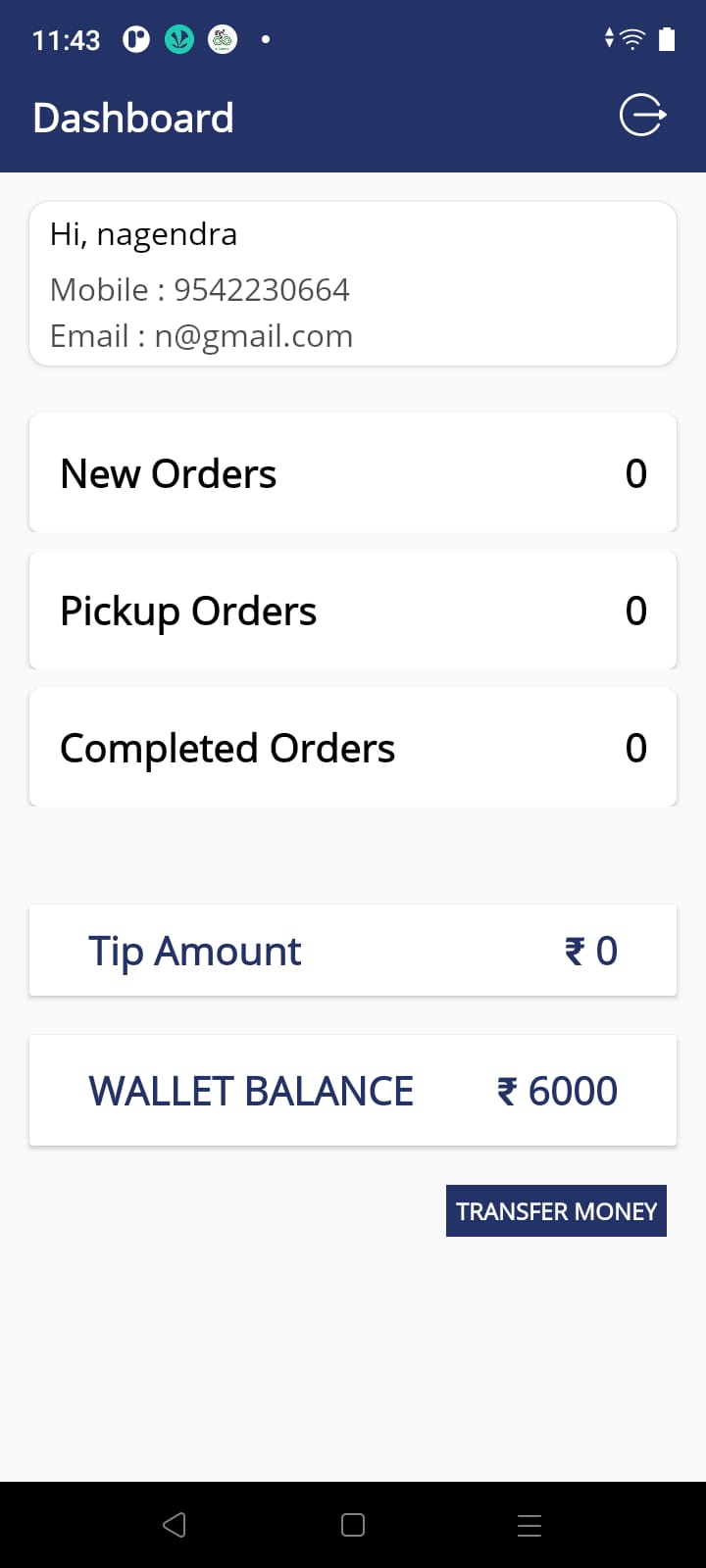Viewport: 706px width, 1568px height.
Task: Tap the Transfer Money button
Action: click(556, 1211)
